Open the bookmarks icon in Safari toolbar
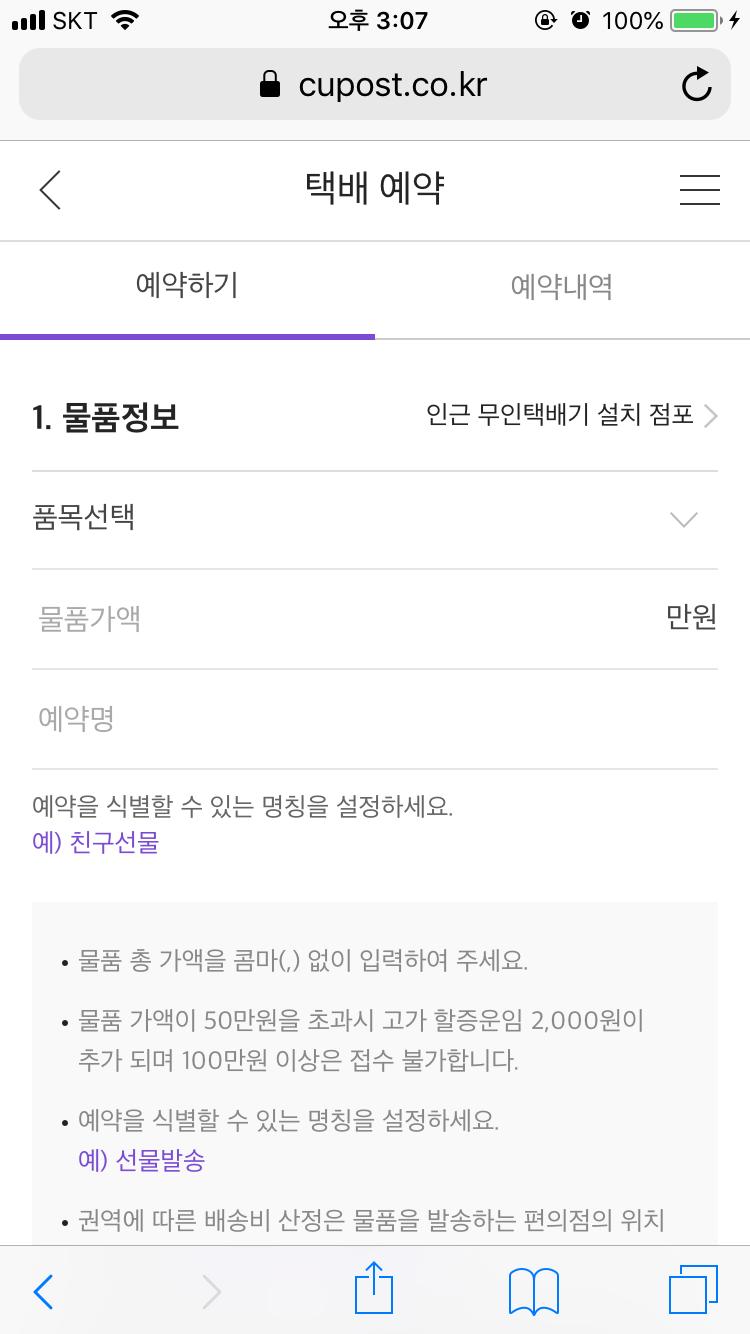Image resolution: width=750 pixels, height=1334 pixels. click(533, 1291)
